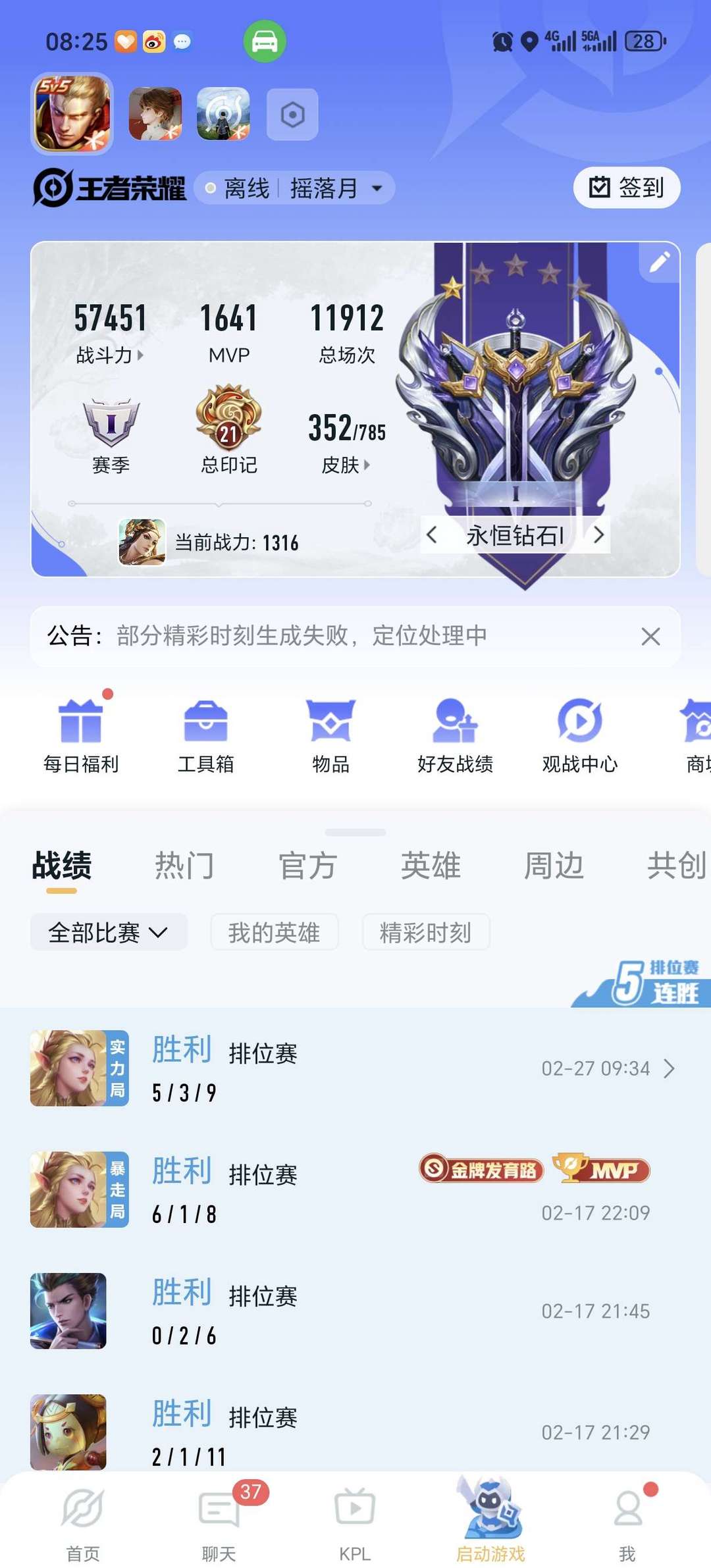View 皮肤 skins count details
The width and height of the screenshot is (711, 1568).
[x=346, y=465]
